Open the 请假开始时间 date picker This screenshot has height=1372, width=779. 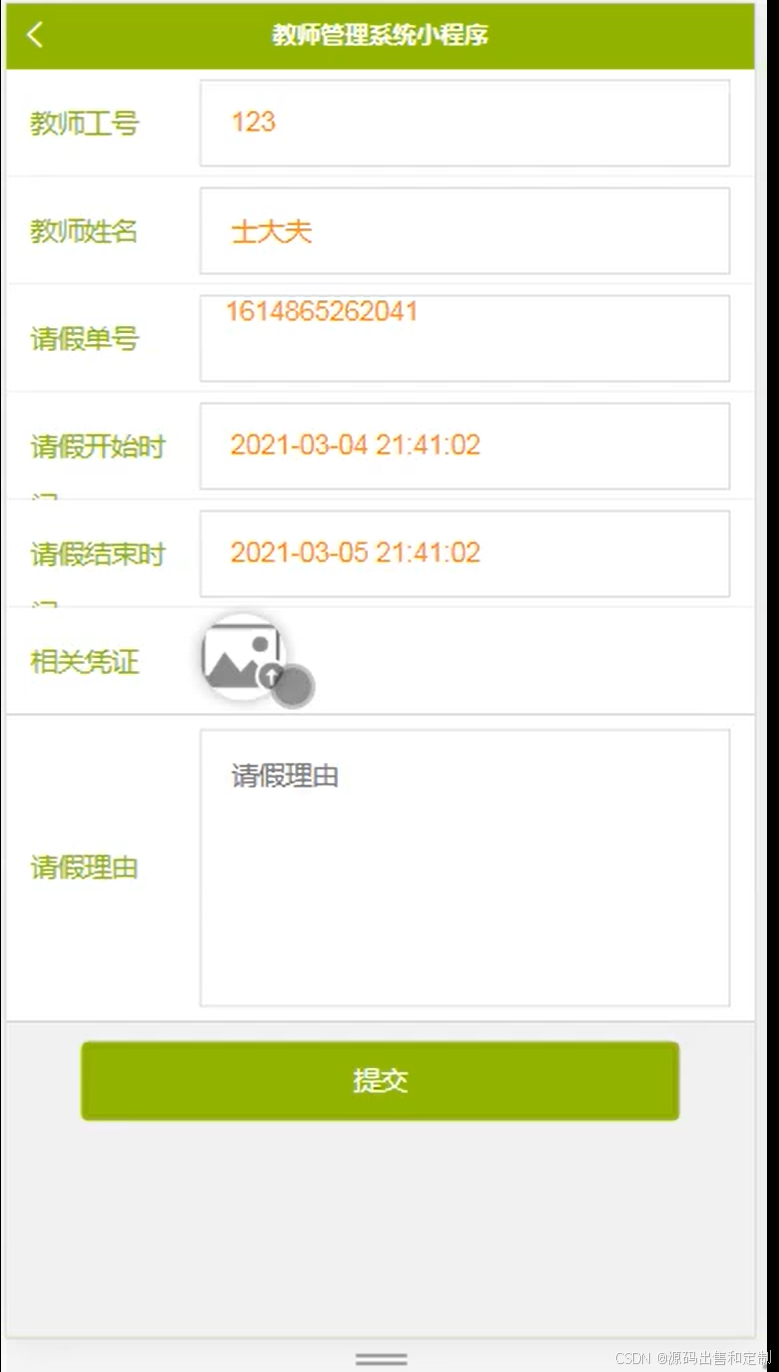(x=464, y=446)
